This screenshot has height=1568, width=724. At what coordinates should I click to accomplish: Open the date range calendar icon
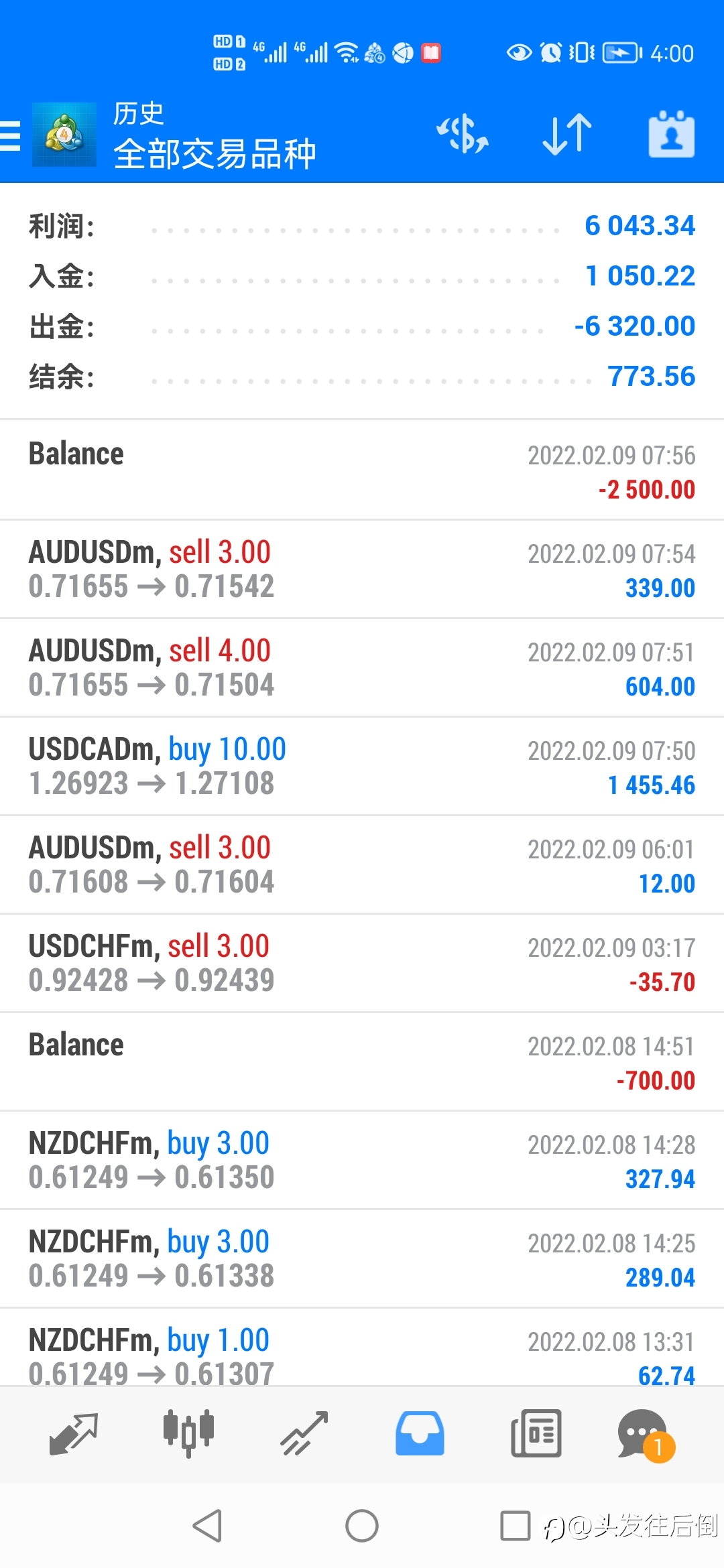point(671,134)
